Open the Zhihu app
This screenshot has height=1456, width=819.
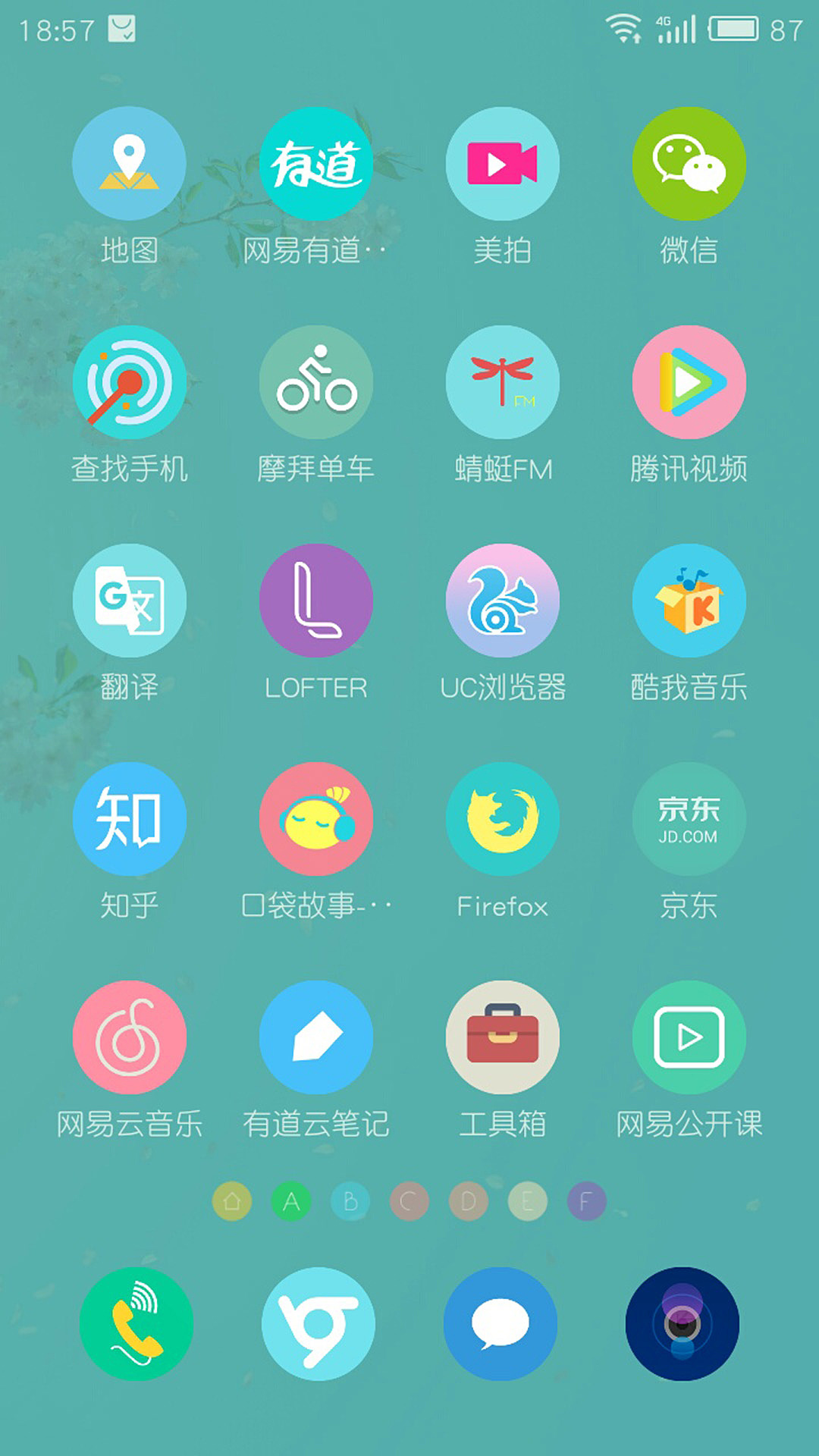(x=129, y=817)
